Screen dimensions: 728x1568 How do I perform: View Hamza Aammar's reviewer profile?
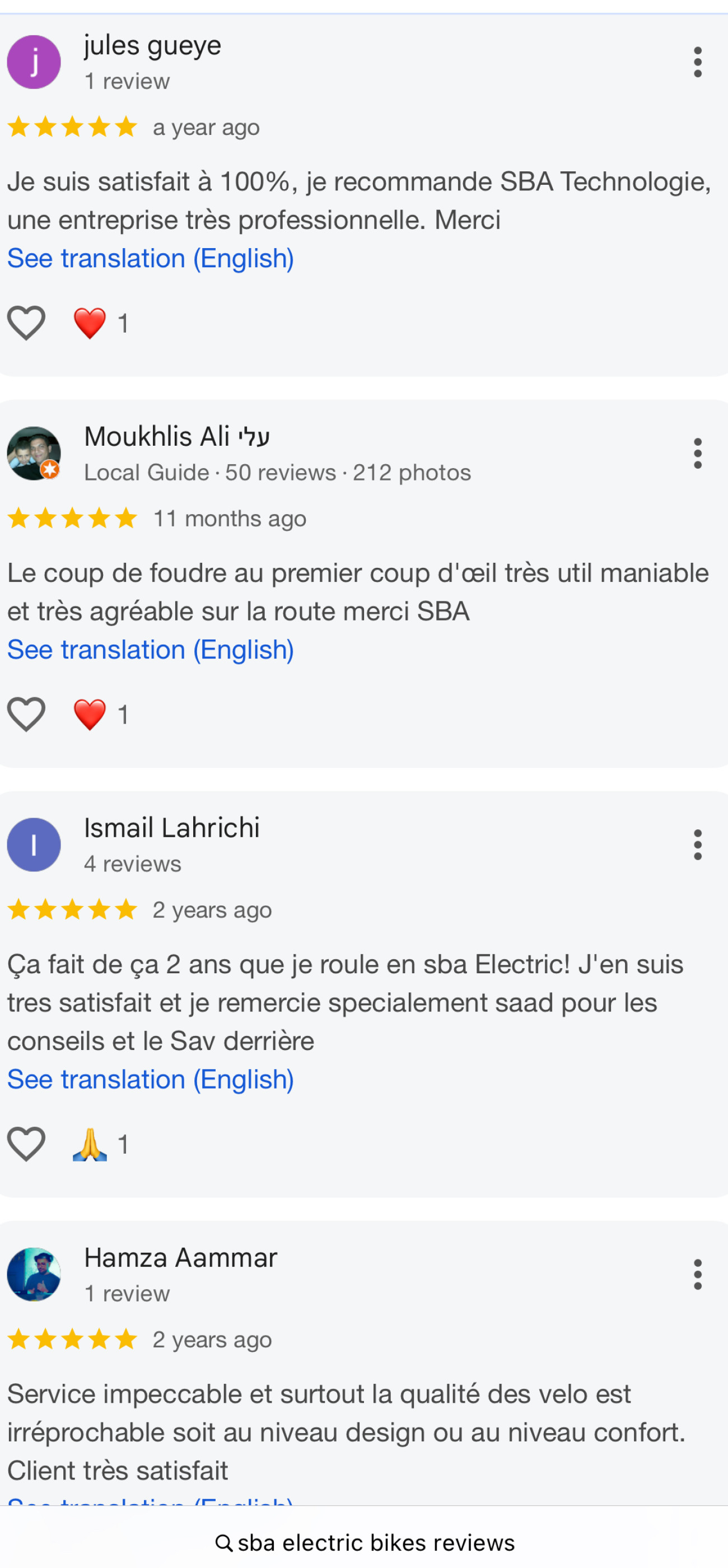point(180,1258)
